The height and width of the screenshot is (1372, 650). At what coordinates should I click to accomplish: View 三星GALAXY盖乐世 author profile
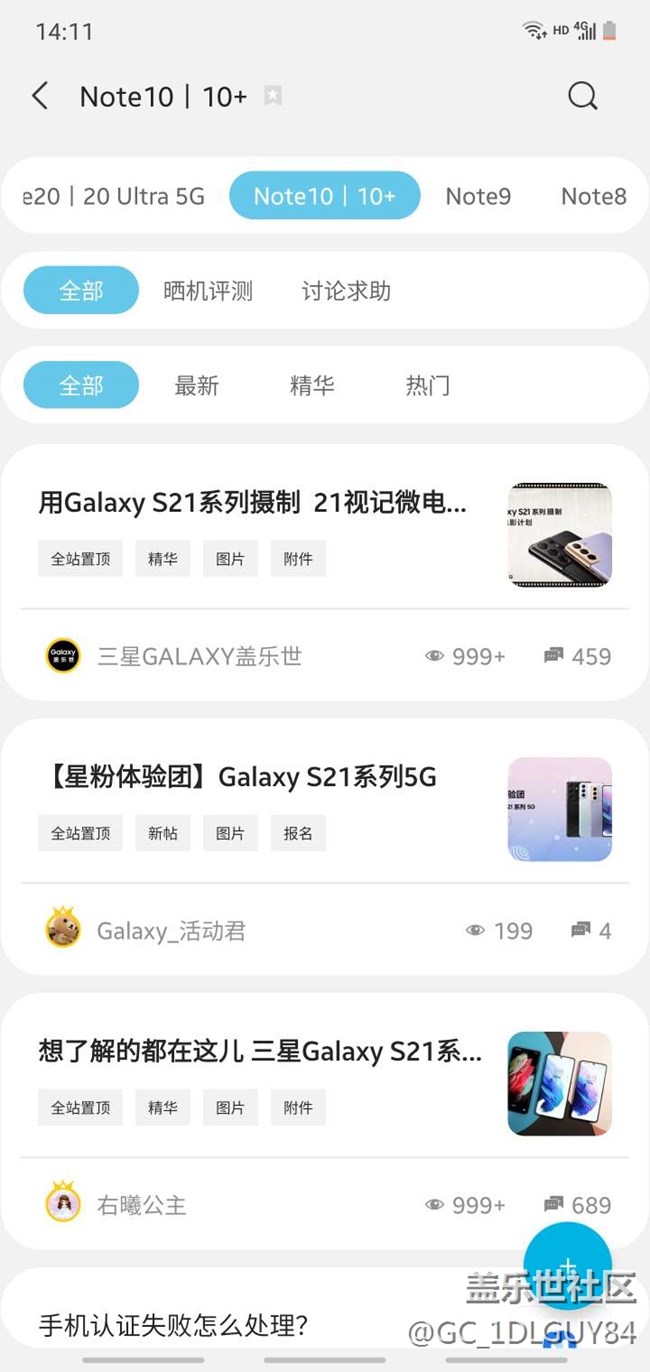199,656
